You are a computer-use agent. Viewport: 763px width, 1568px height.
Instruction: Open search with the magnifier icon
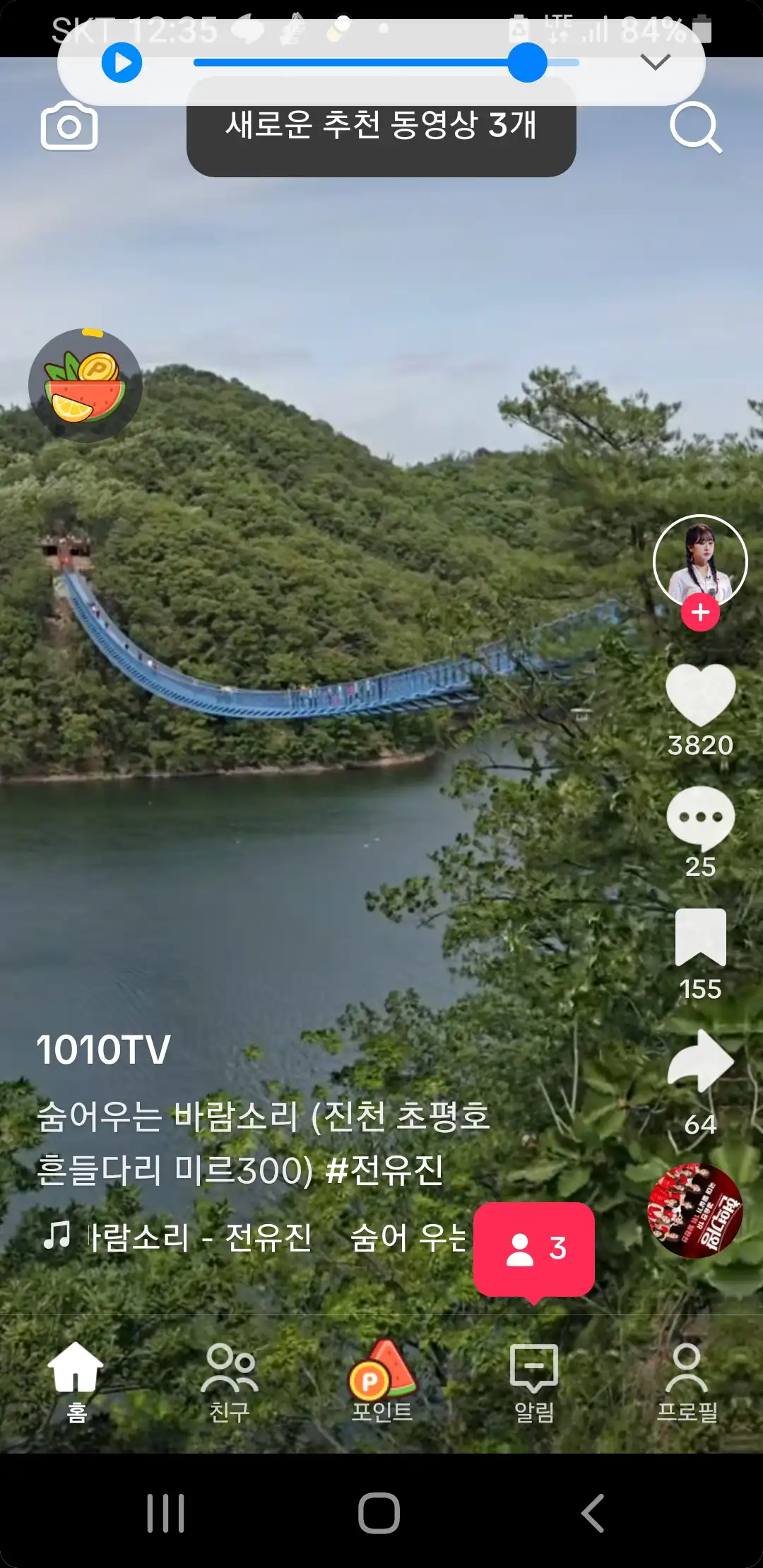(x=695, y=127)
